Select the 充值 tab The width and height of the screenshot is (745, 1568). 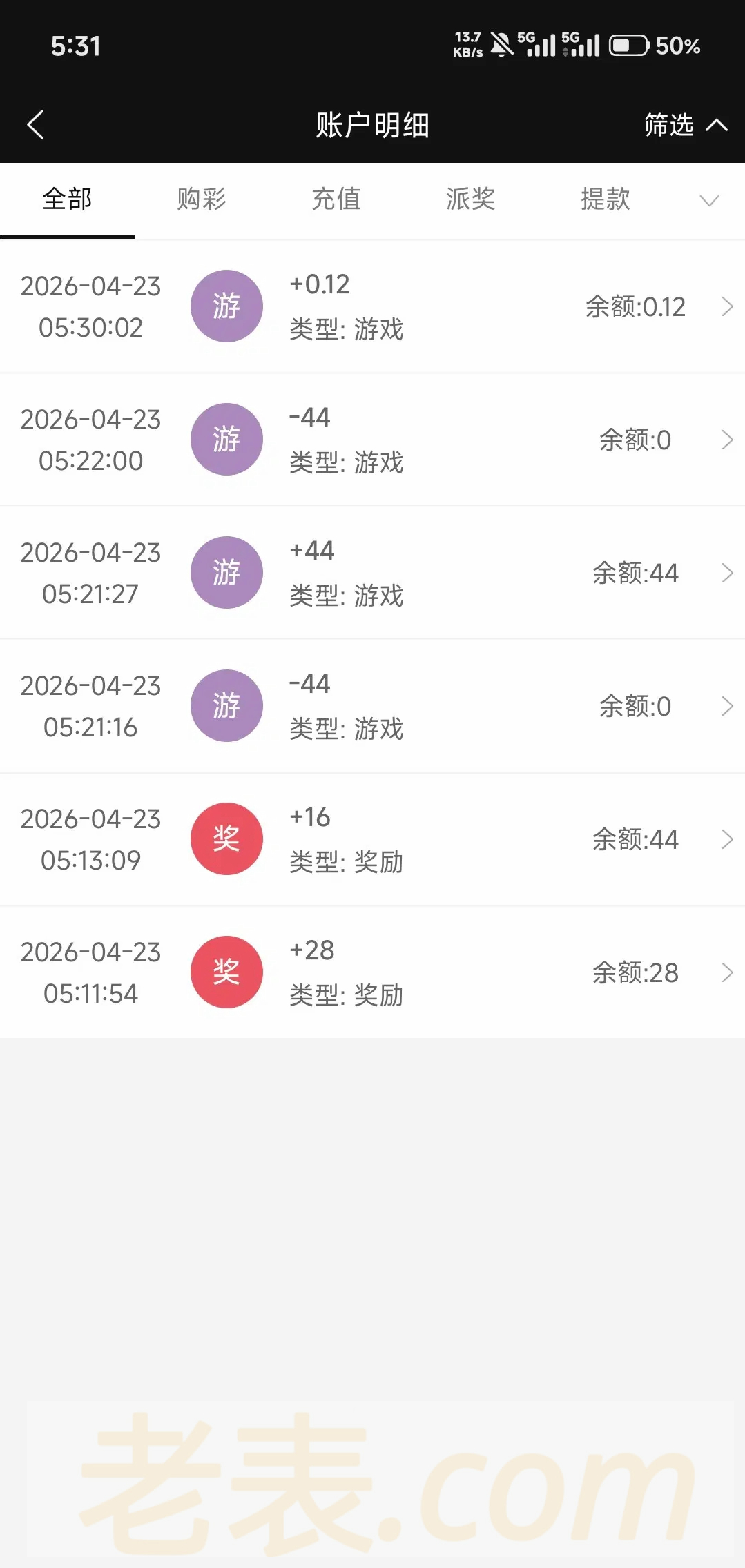[336, 199]
